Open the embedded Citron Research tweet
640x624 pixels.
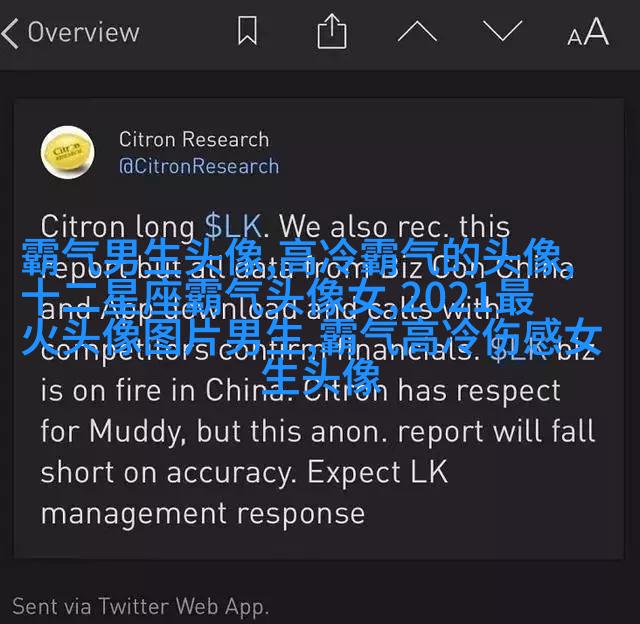pos(320,330)
